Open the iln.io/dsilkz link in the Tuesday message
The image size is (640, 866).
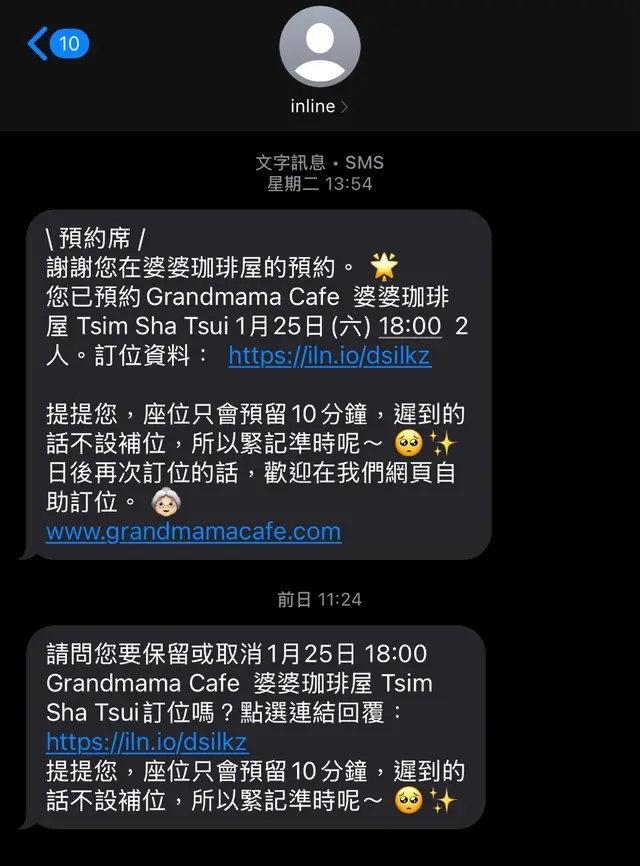coord(330,355)
